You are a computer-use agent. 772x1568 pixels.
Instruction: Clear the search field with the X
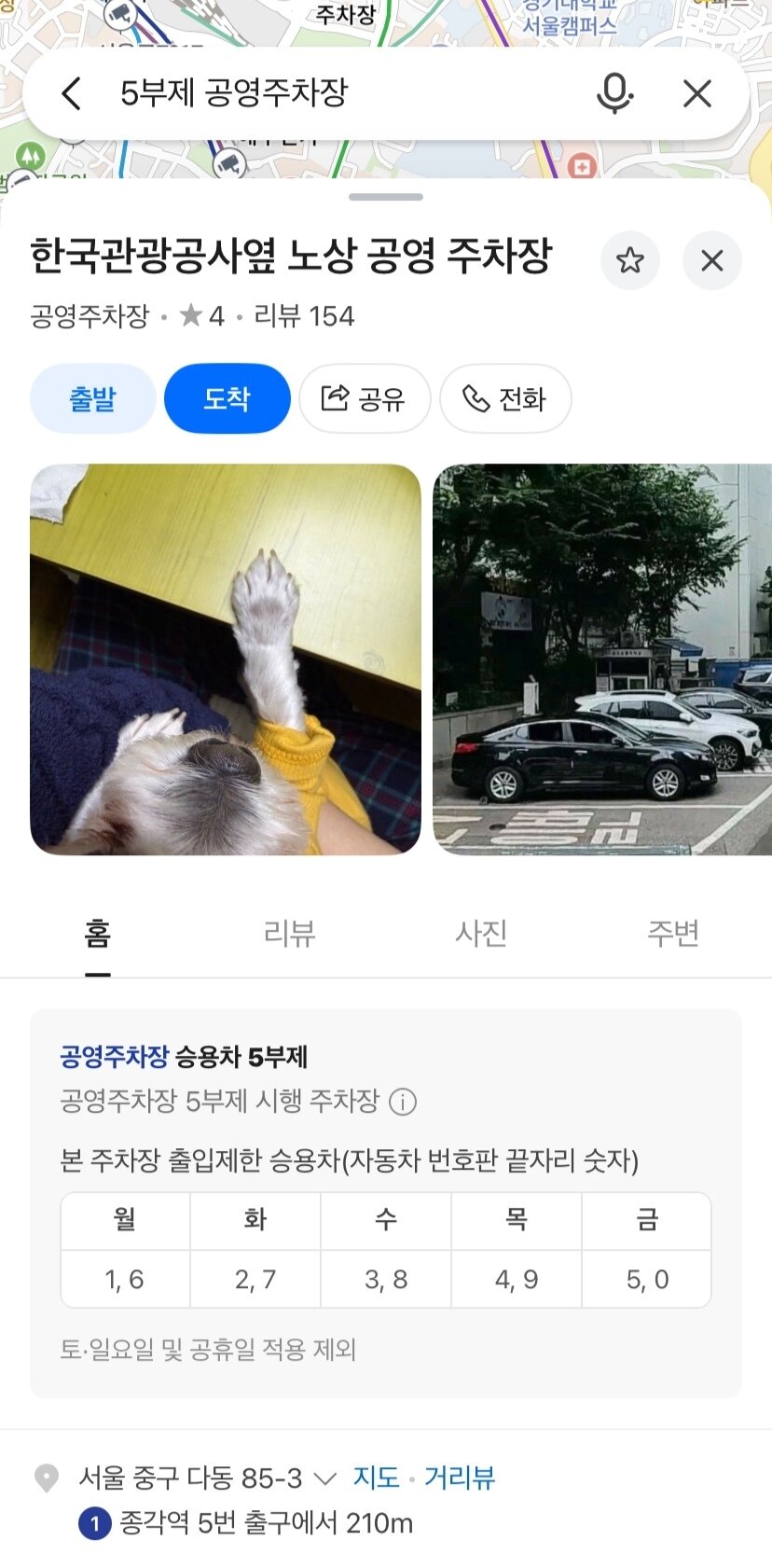696,93
